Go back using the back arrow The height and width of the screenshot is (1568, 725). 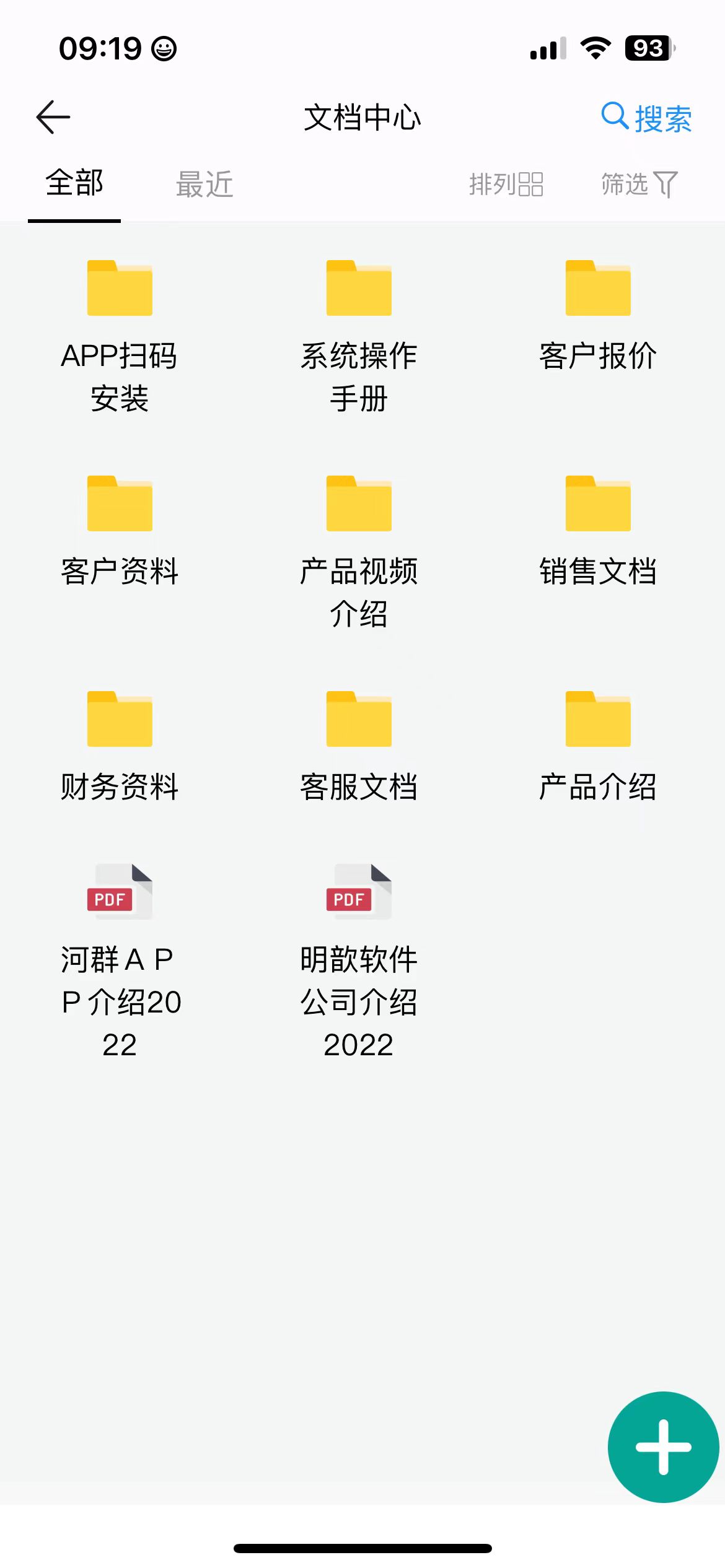pos(53,116)
